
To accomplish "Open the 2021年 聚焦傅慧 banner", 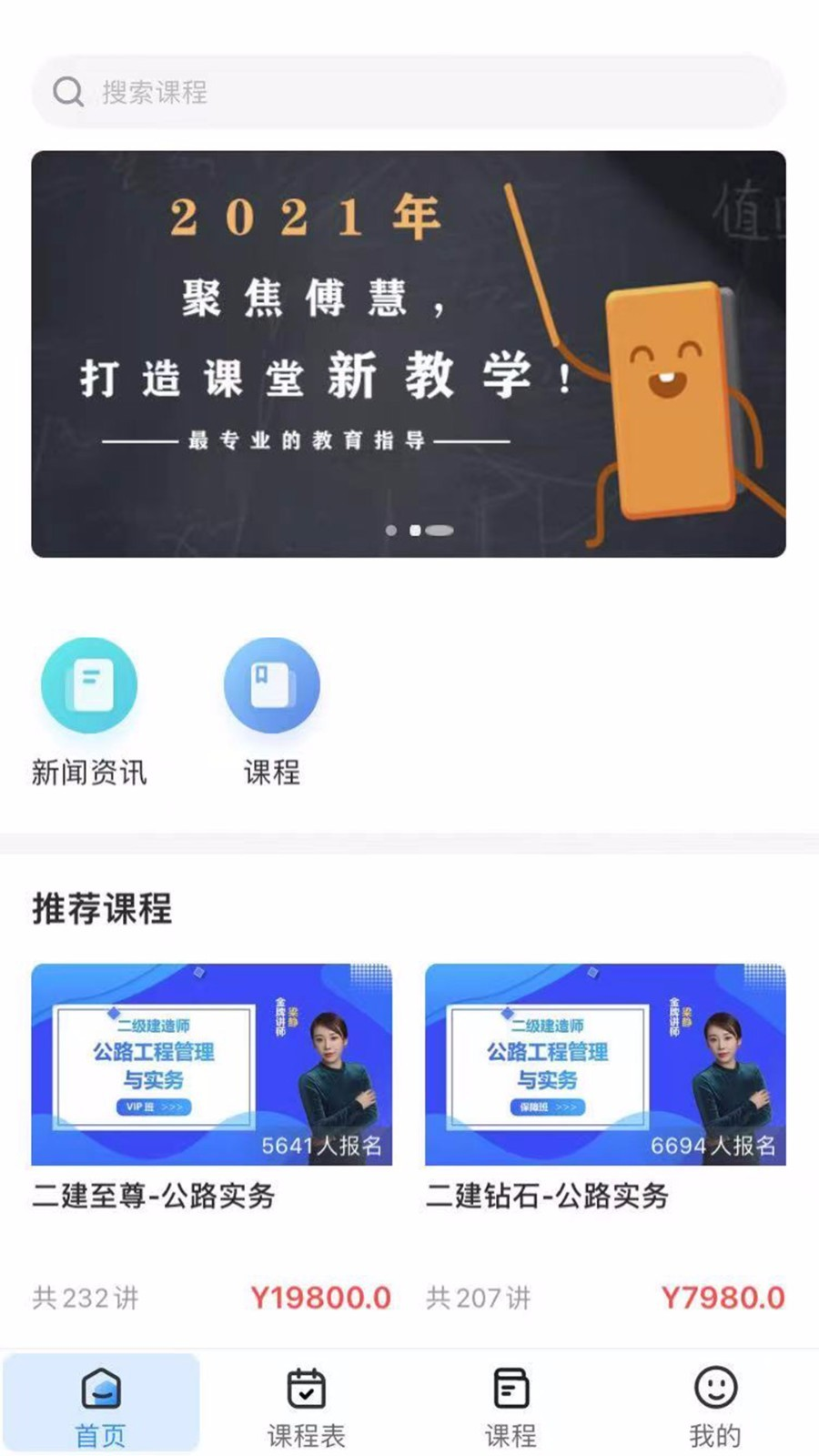I will 409,354.
